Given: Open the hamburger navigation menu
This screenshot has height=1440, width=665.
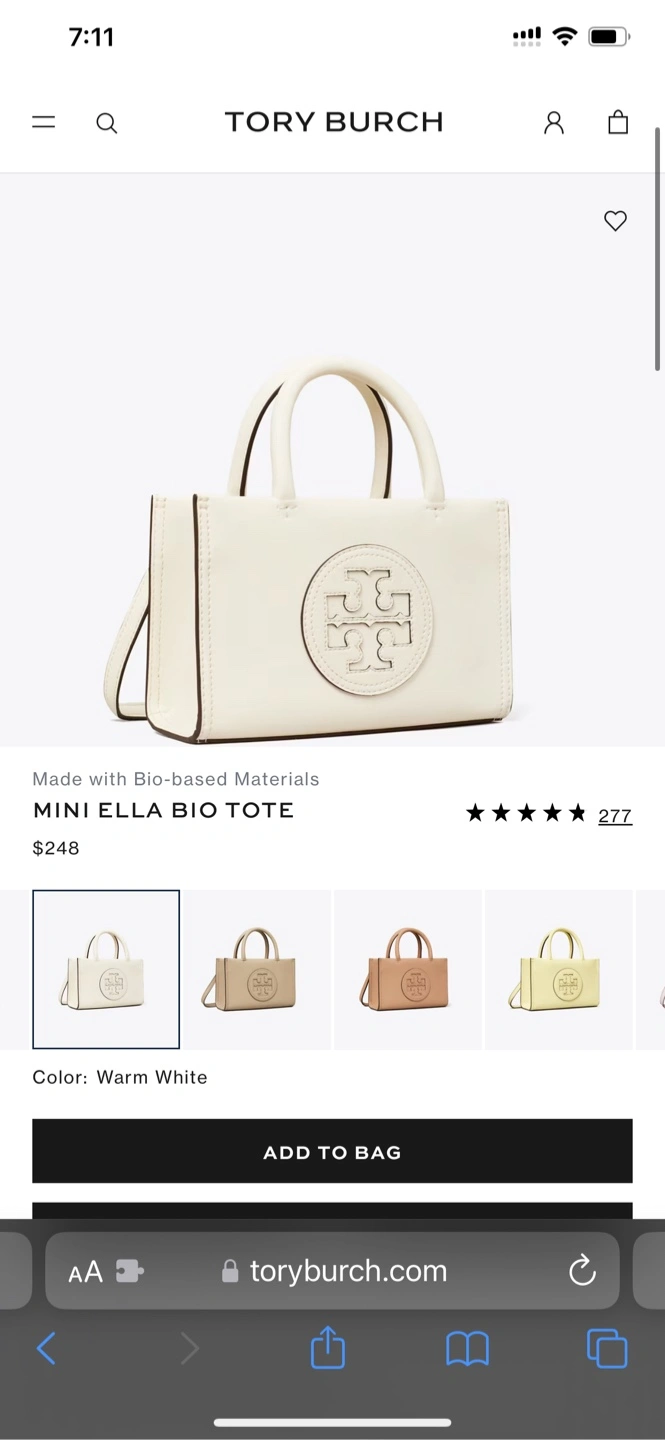Looking at the screenshot, I should [x=44, y=122].
